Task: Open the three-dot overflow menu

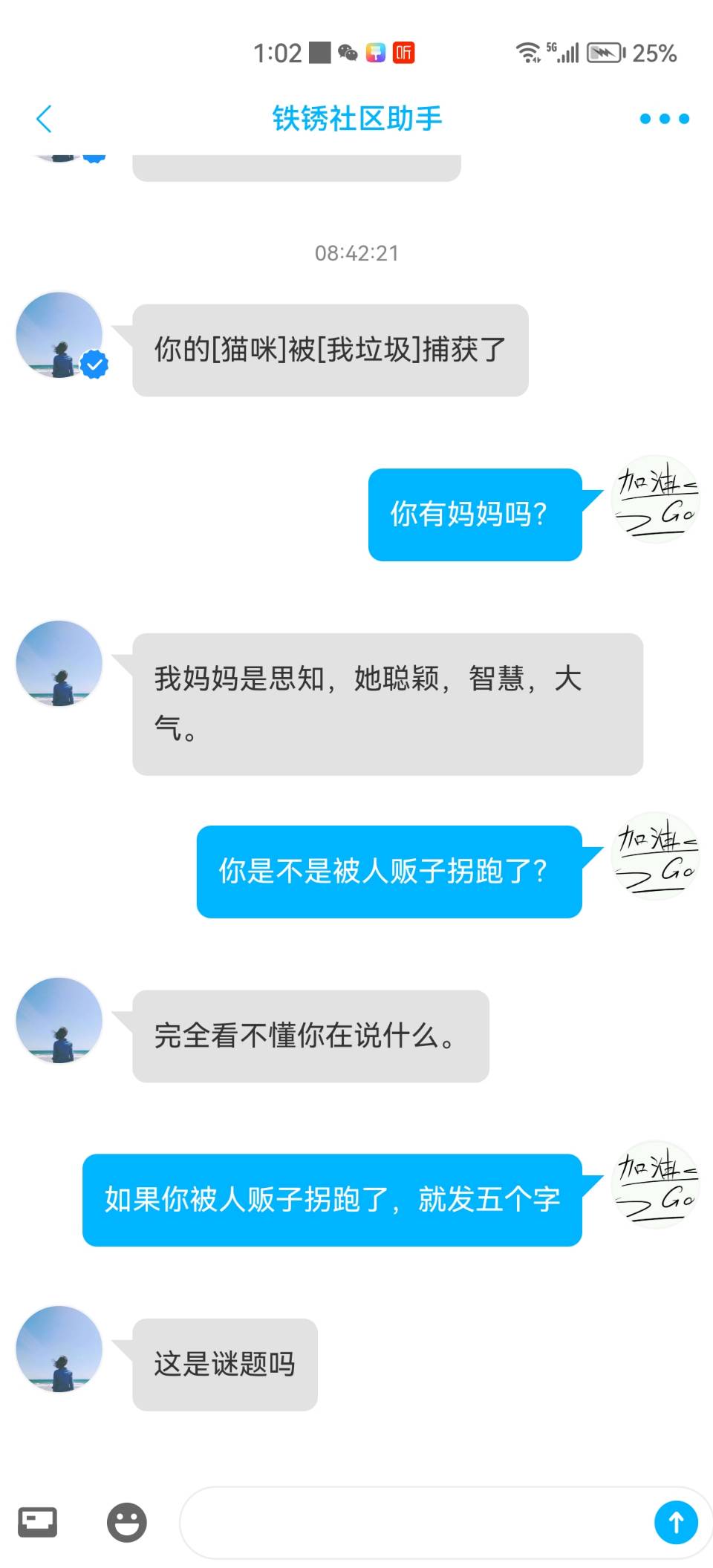Action: click(x=664, y=119)
